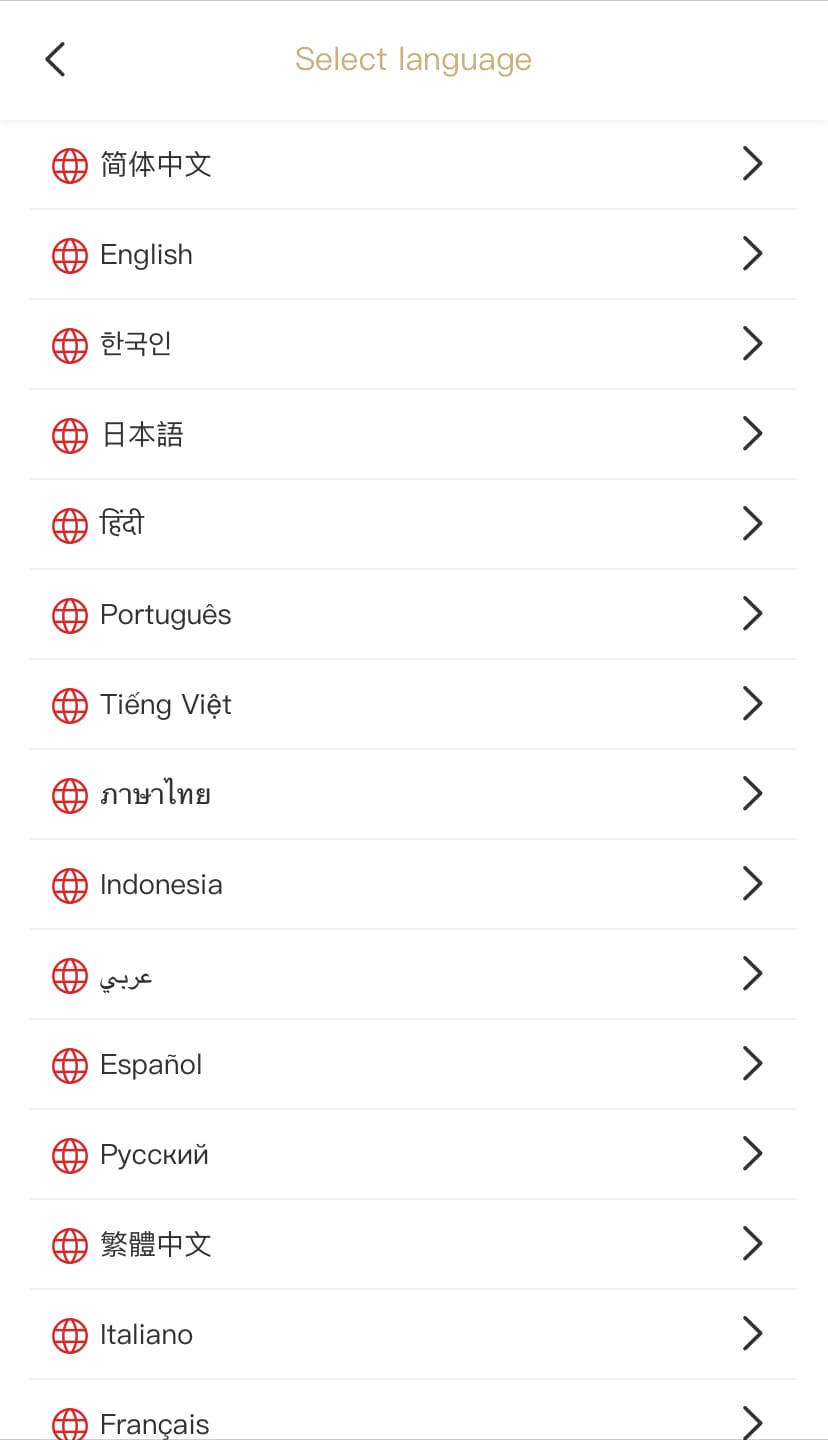Screen dimensions: 828x1440
Task: Pick 日本語 as the app language
Action: click(x=142, y=434)
